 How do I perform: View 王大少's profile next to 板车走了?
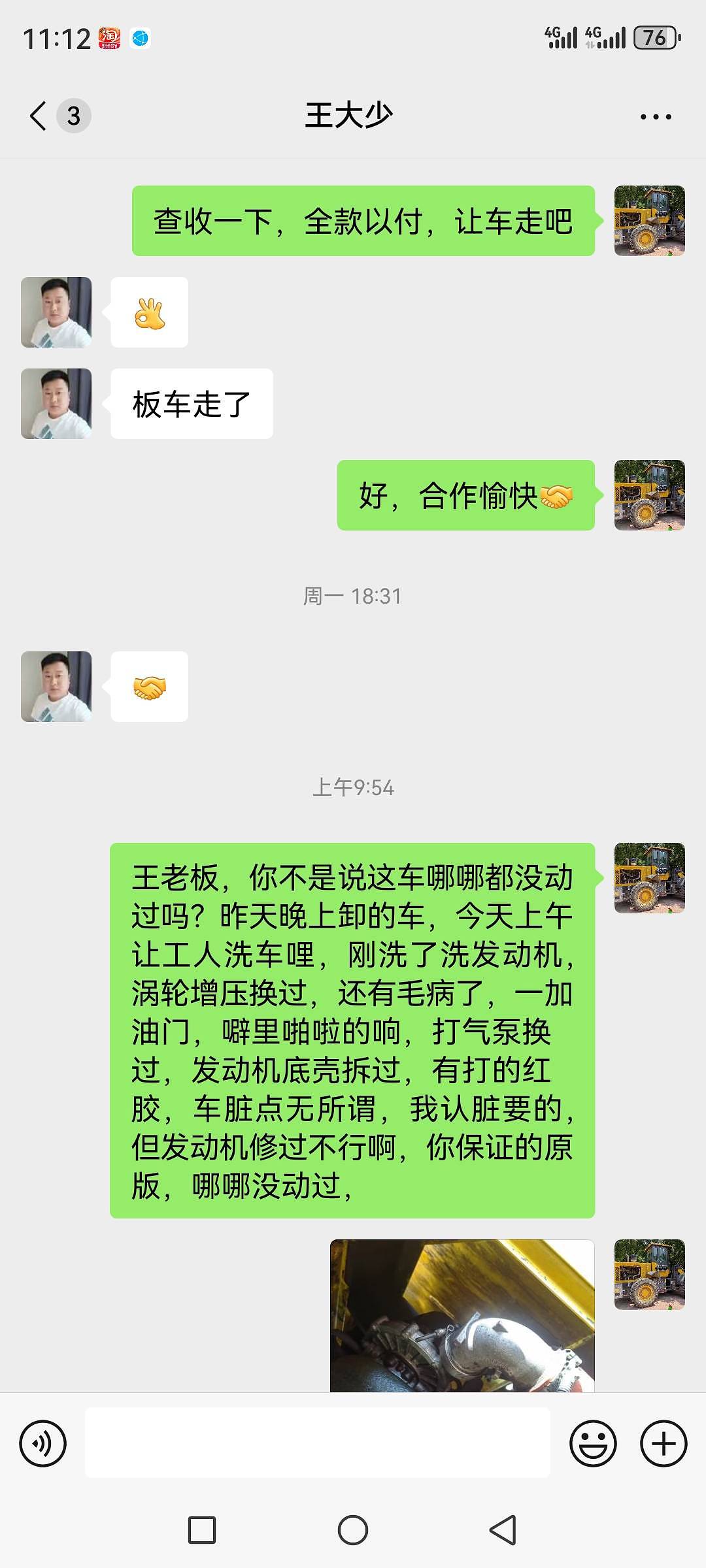pos(56,404)
